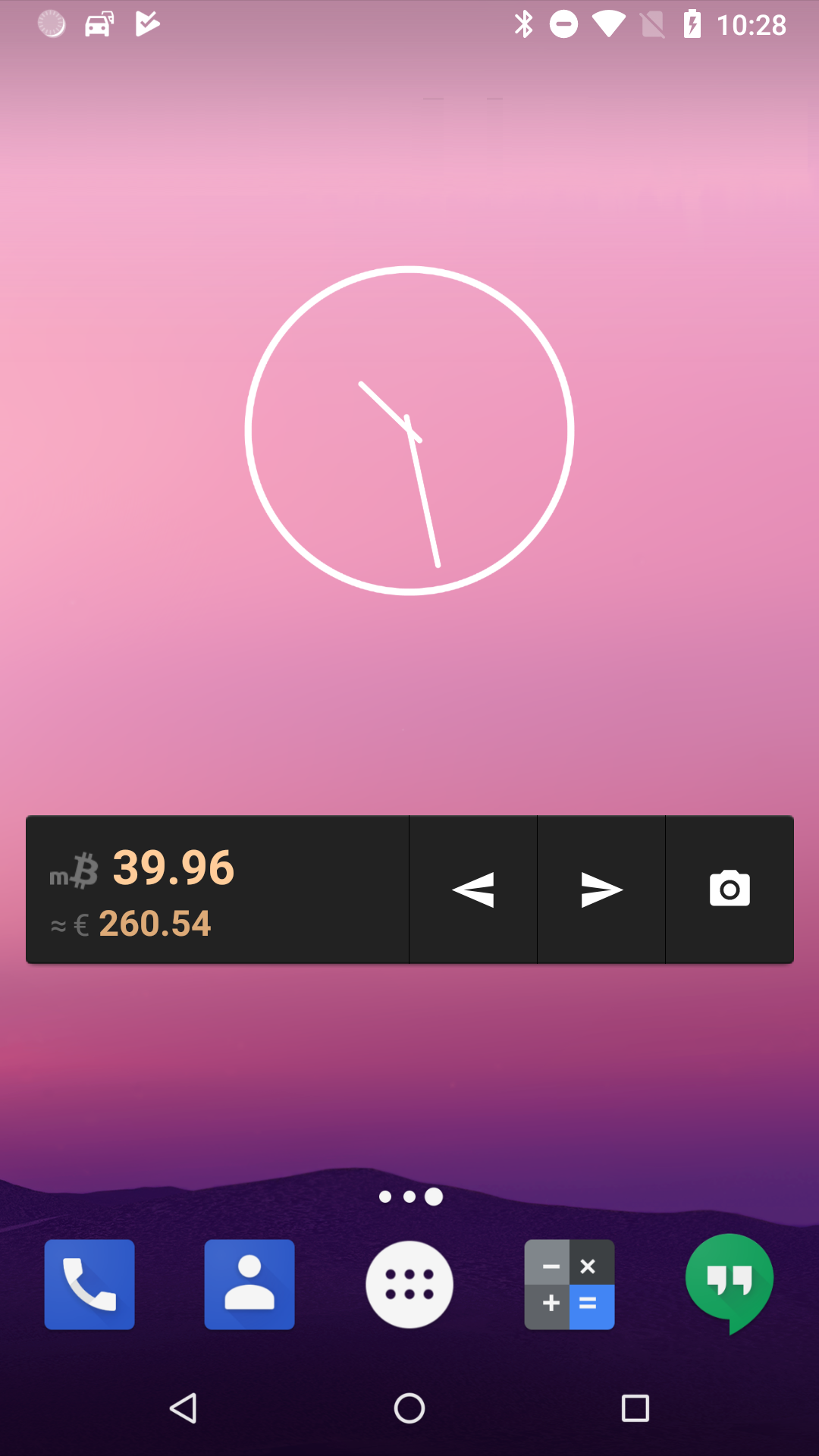Image resolution: width=819 pixels, height=1456 pixels.
Task: Open the analog clock widget
Action: (409, 431)
